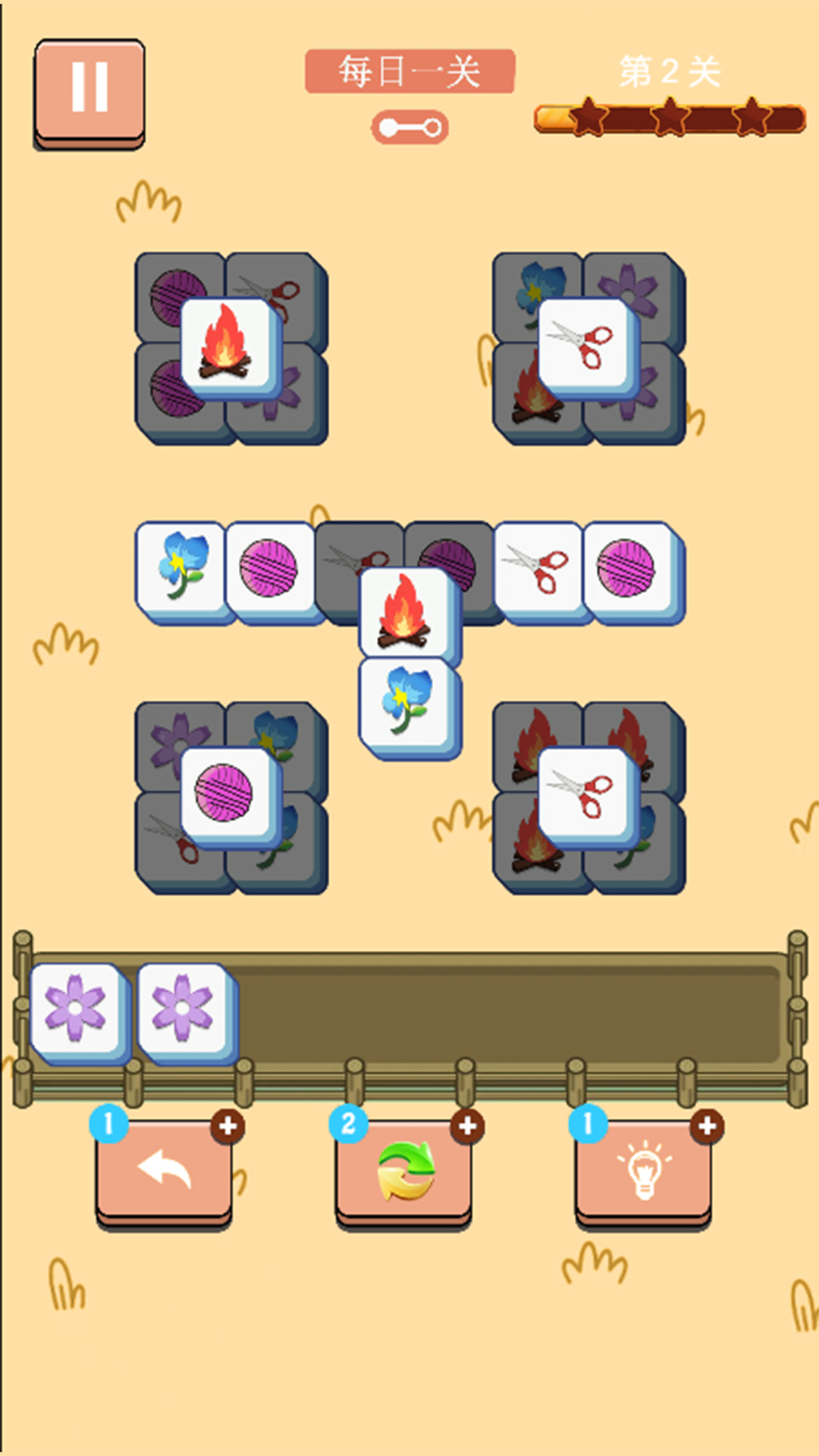Add more undo boosters with the plus badge
Viewport: 819px width, 1456px height.
227,1127
